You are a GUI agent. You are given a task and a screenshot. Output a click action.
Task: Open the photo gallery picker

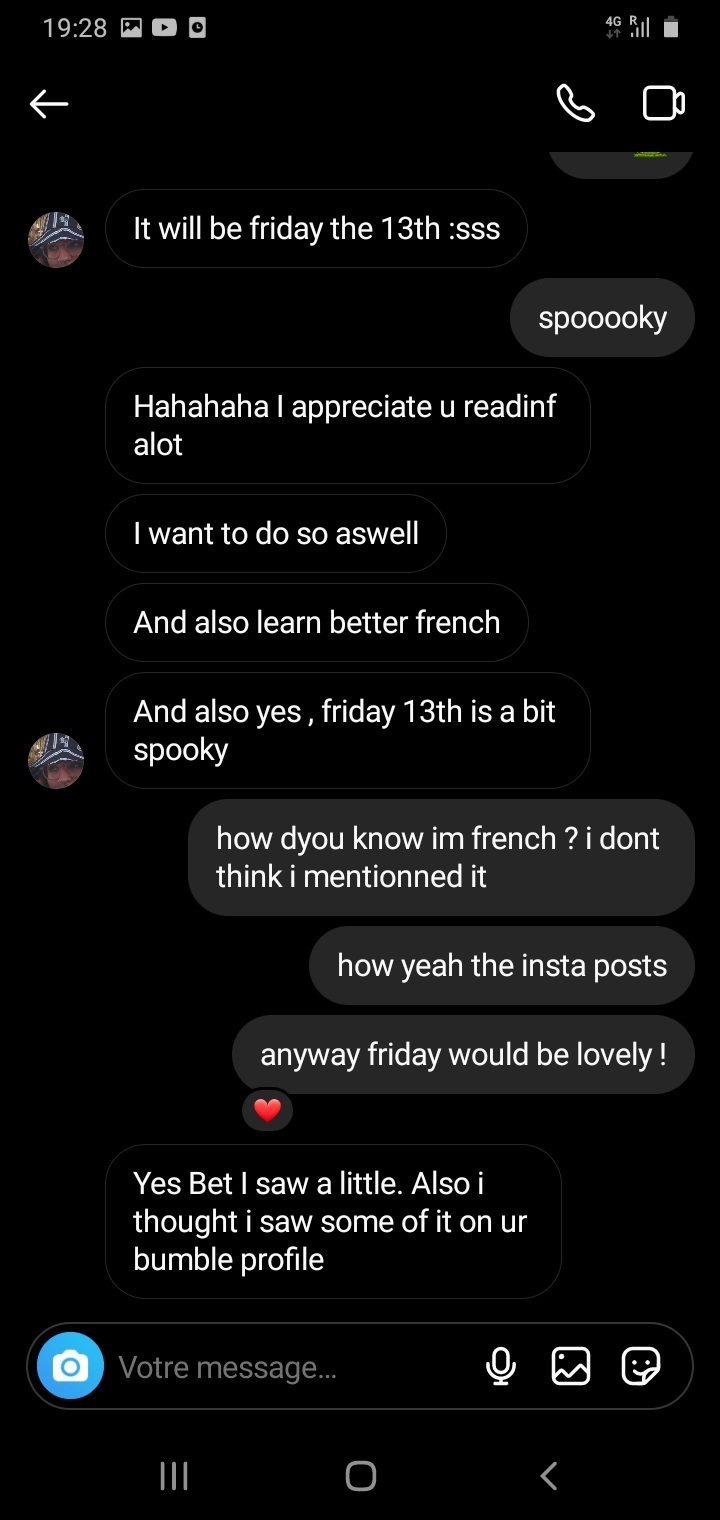pos(571,1366)
